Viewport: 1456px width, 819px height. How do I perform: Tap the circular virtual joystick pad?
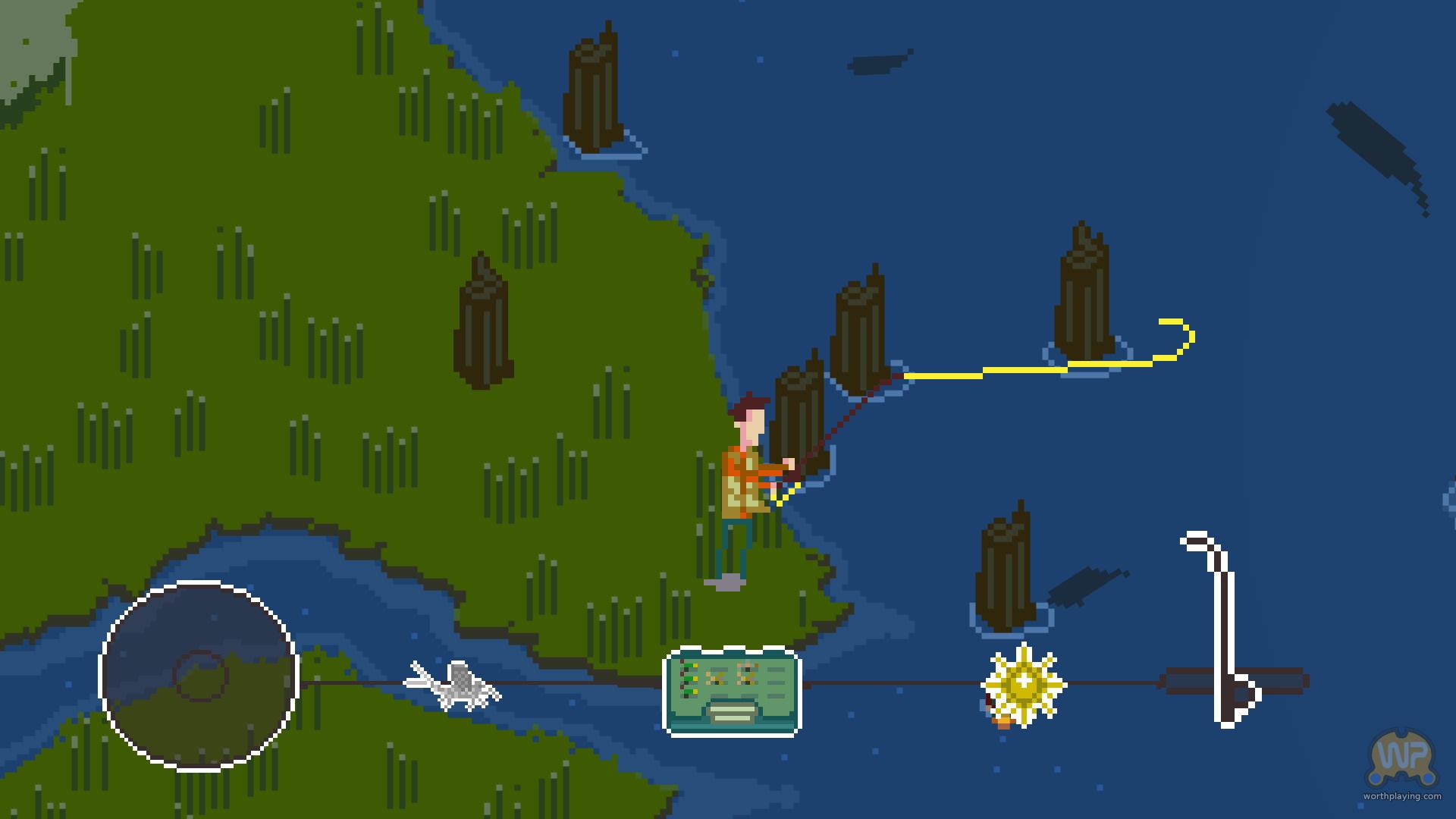(x=199, y=676)
